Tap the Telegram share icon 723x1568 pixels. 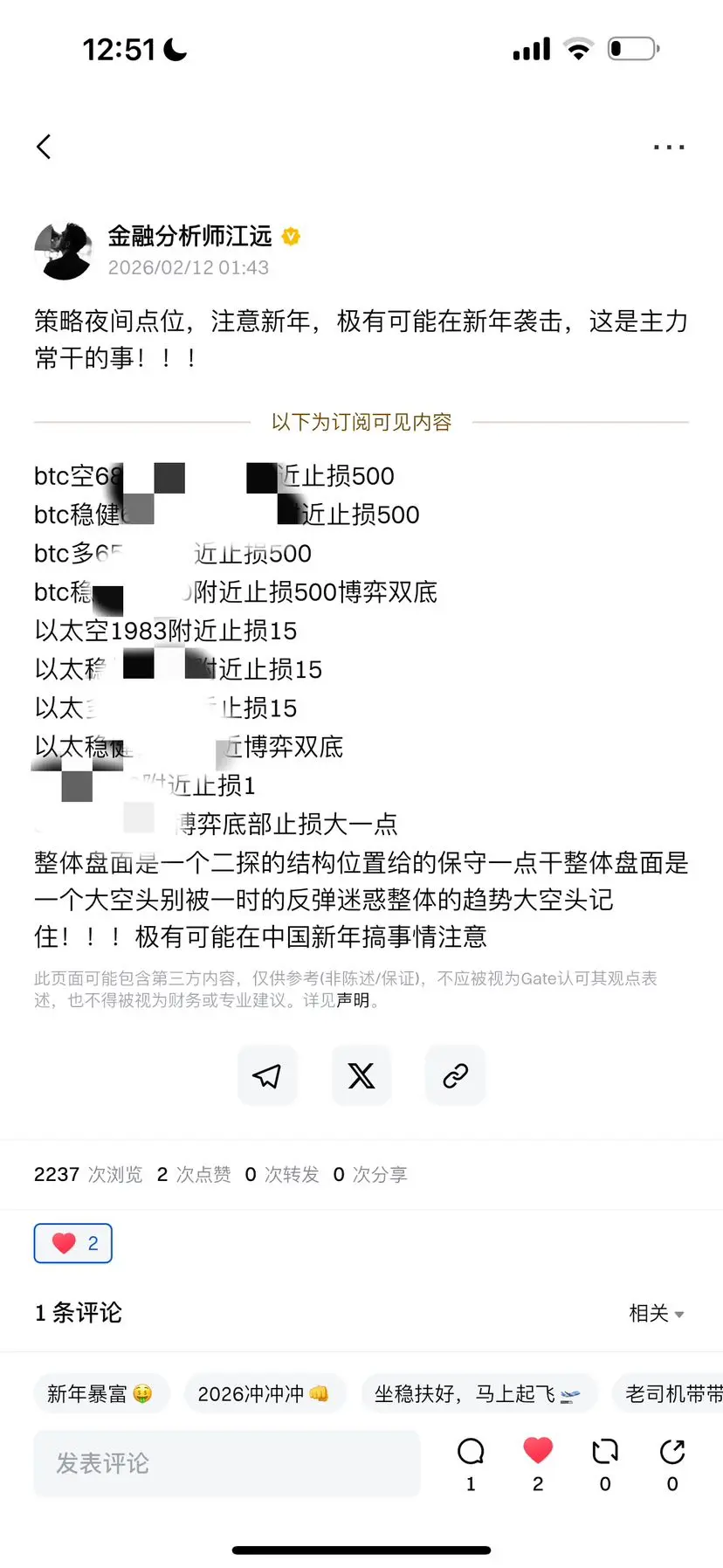(x=267, y=1075)
